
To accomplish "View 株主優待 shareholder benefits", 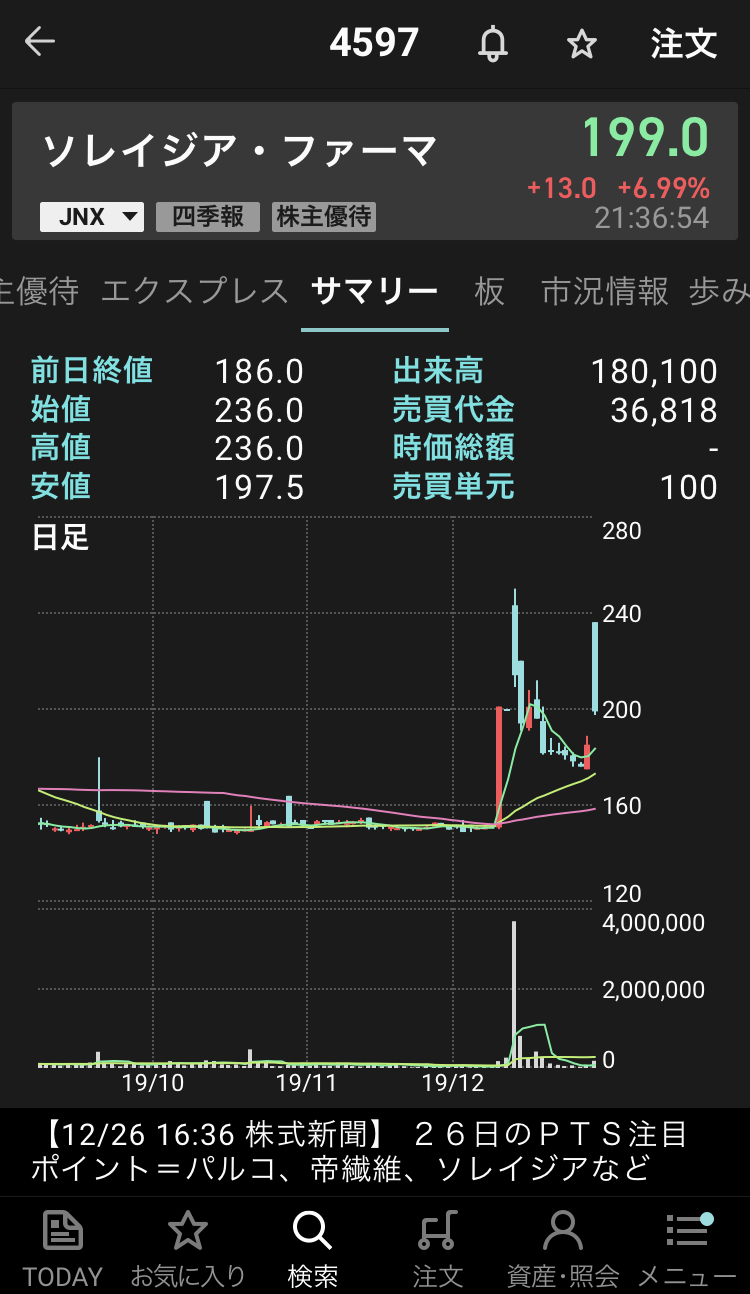I will 324,217.
